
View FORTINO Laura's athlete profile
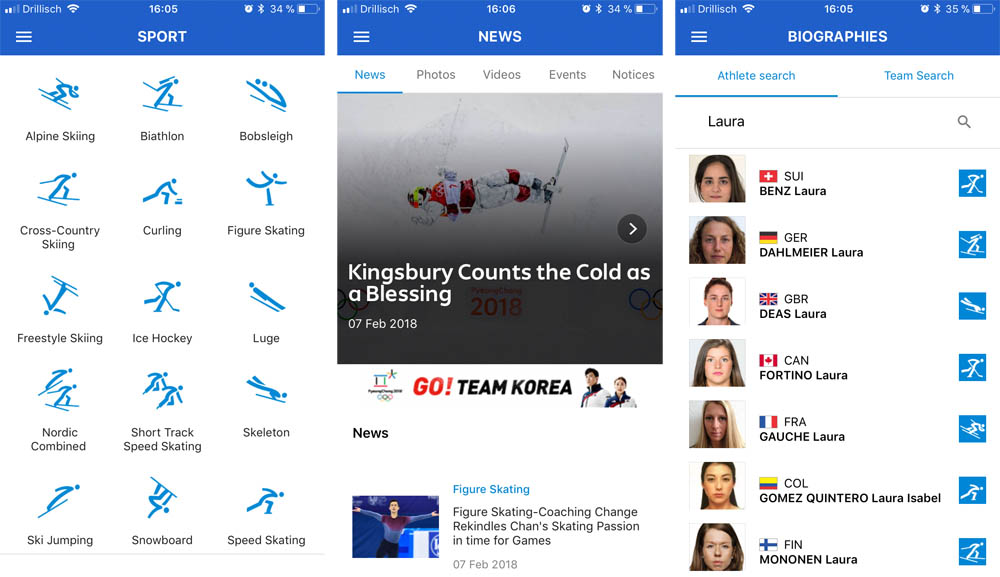[803, 368]
